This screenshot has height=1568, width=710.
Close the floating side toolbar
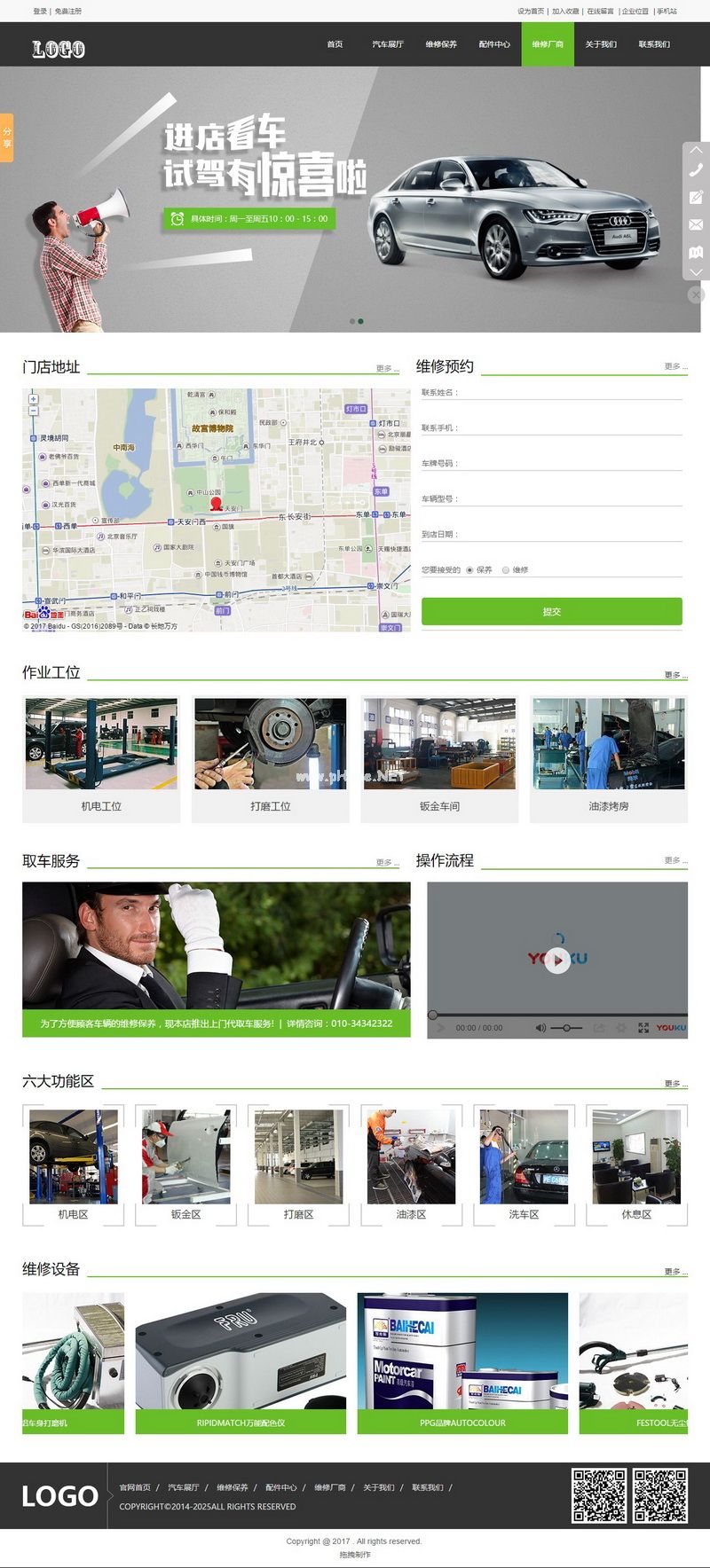tap(697, 294)
